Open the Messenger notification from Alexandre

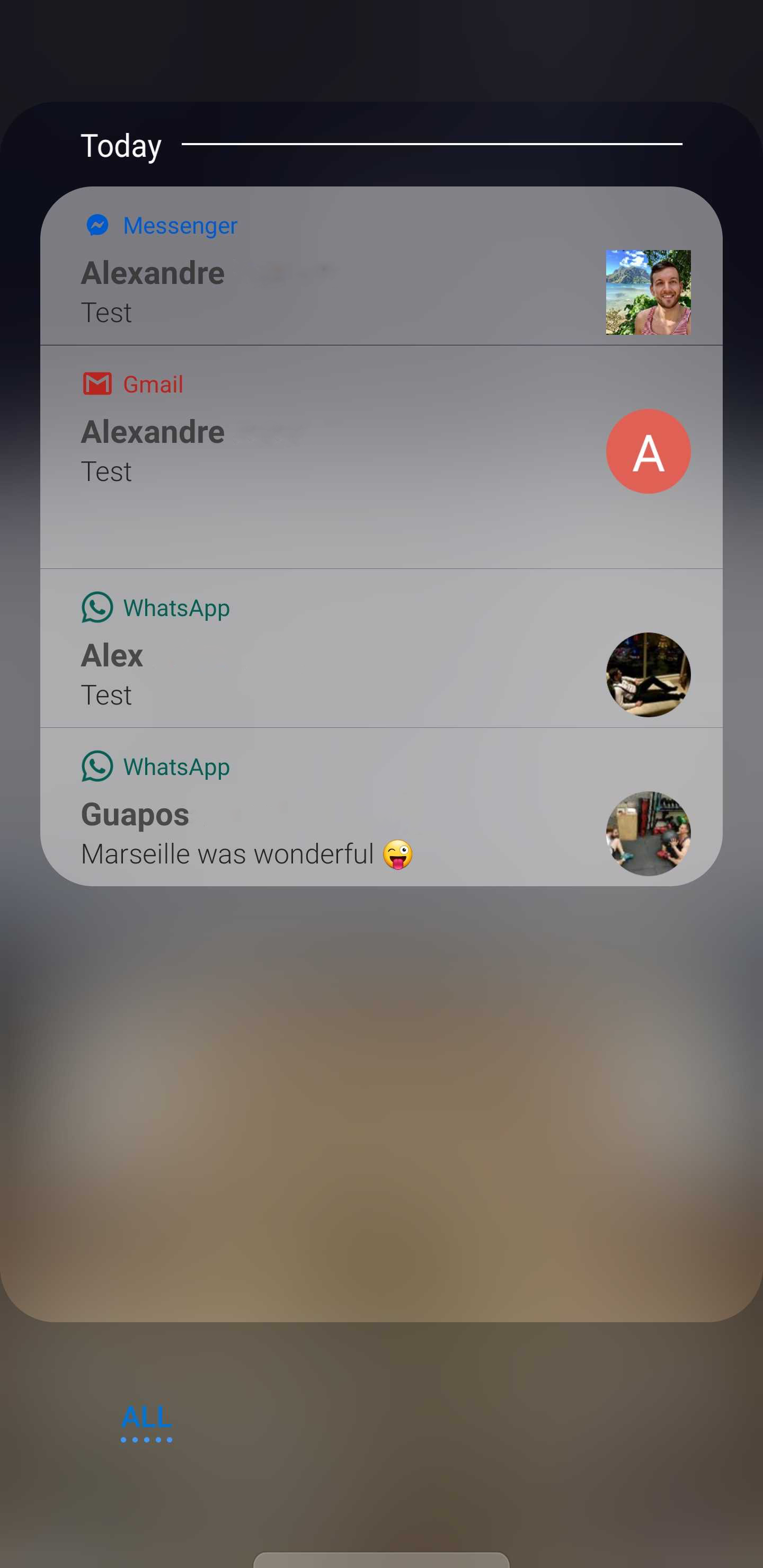(381, 266)
